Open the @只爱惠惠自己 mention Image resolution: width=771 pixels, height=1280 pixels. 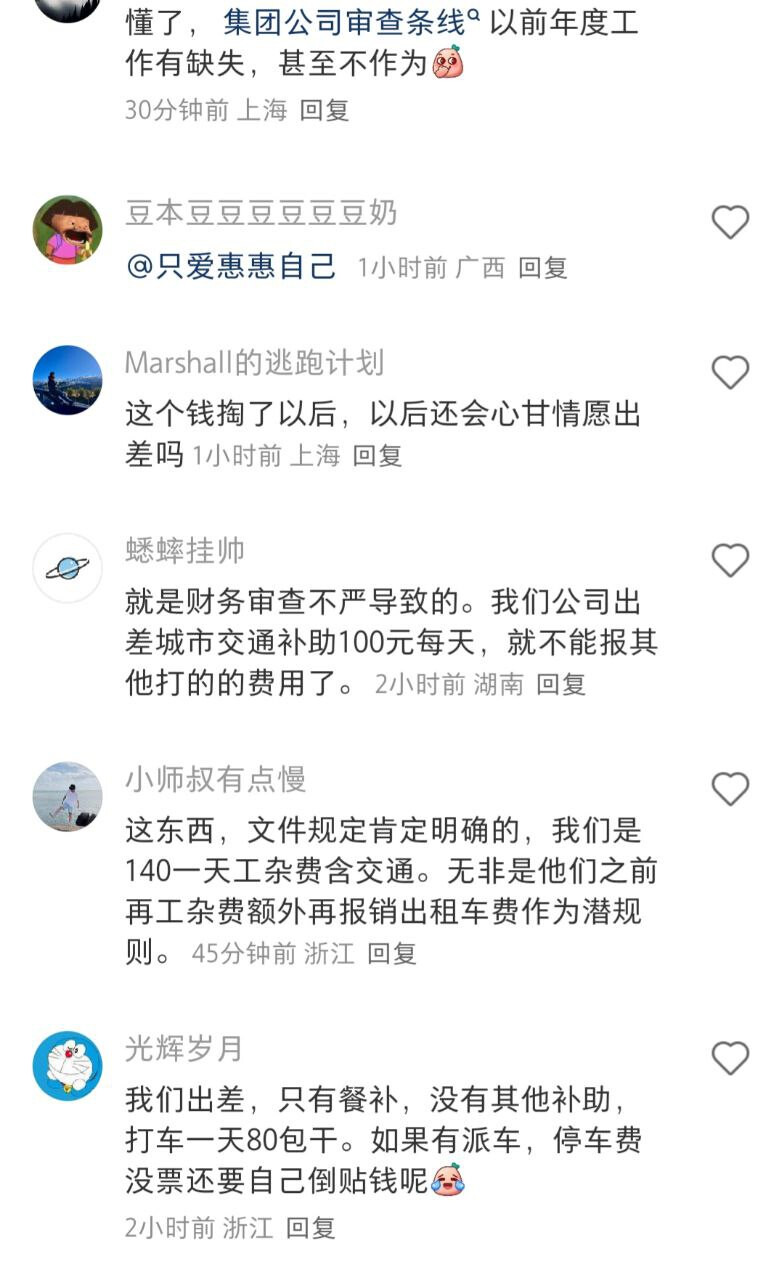tap(231, 267)
